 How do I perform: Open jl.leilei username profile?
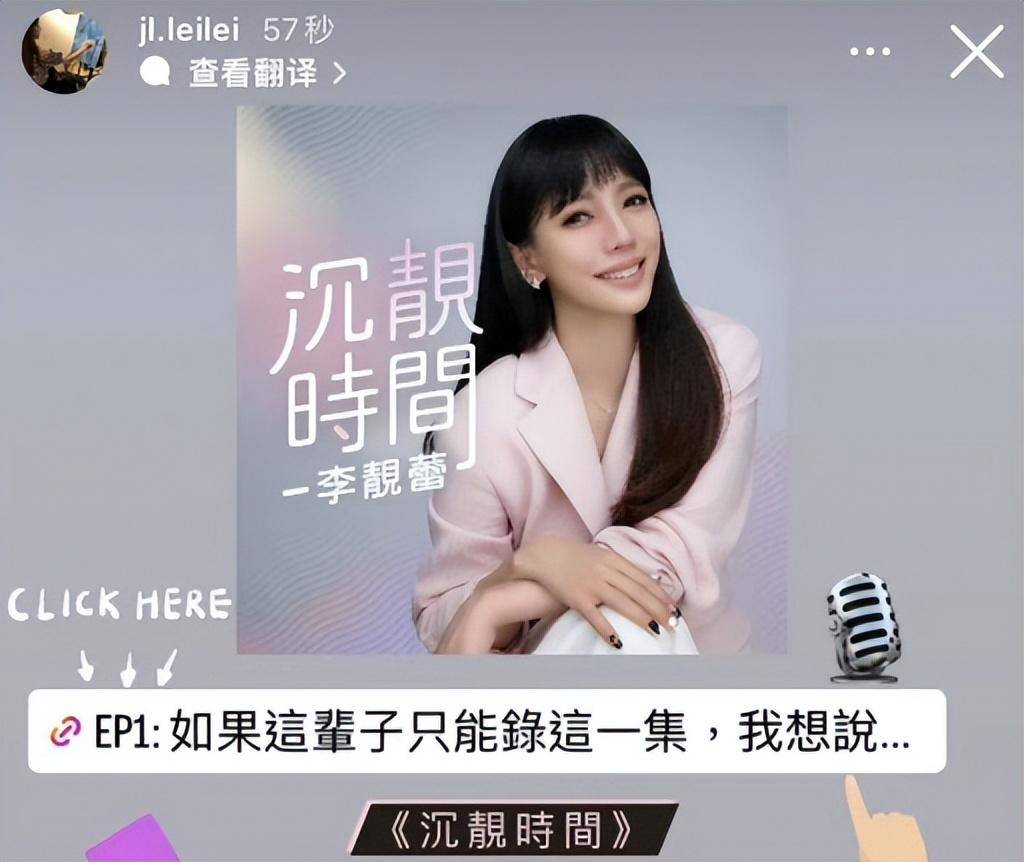(x=189, y=30)
